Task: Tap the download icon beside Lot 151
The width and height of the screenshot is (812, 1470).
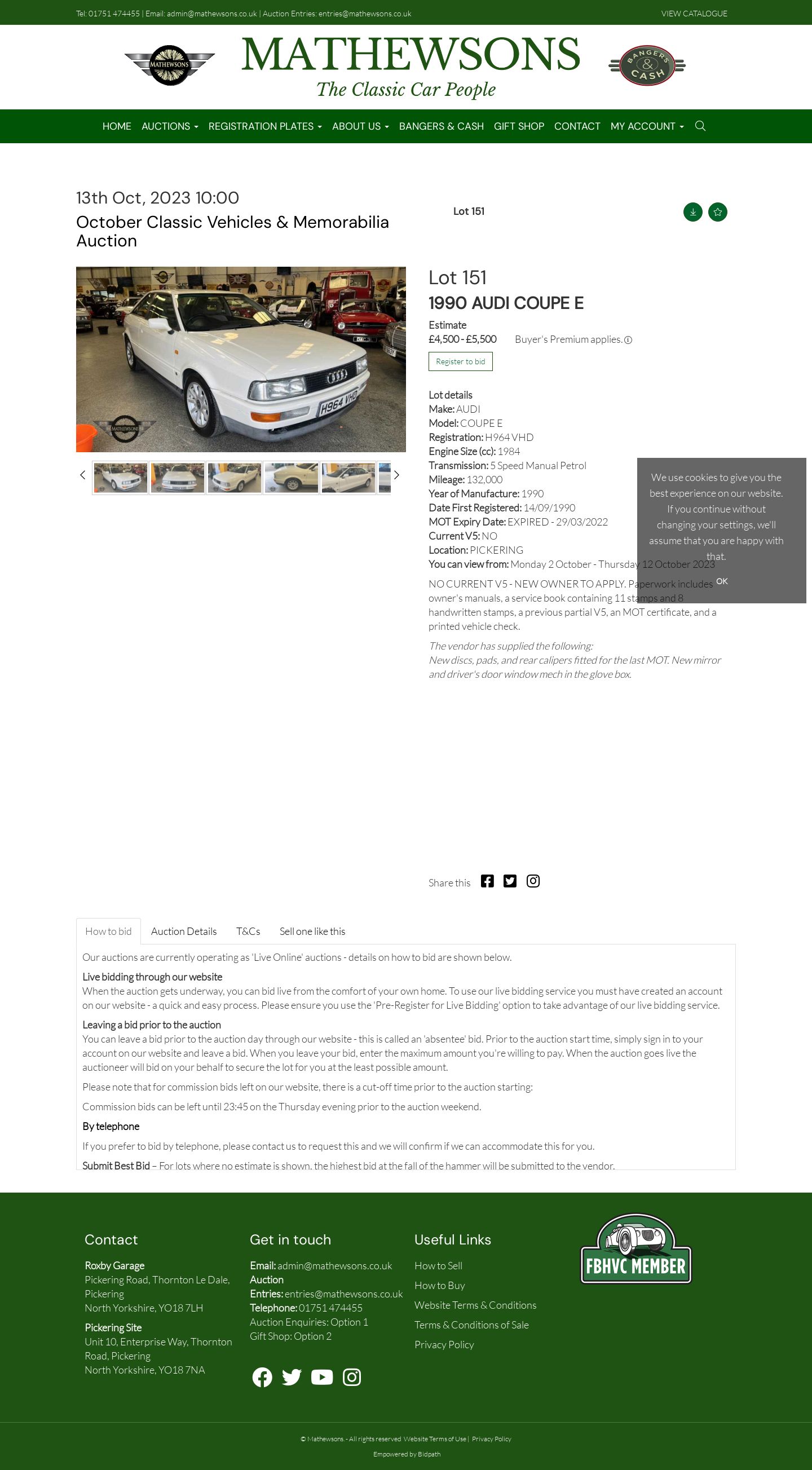Action: tap(693, 212)
